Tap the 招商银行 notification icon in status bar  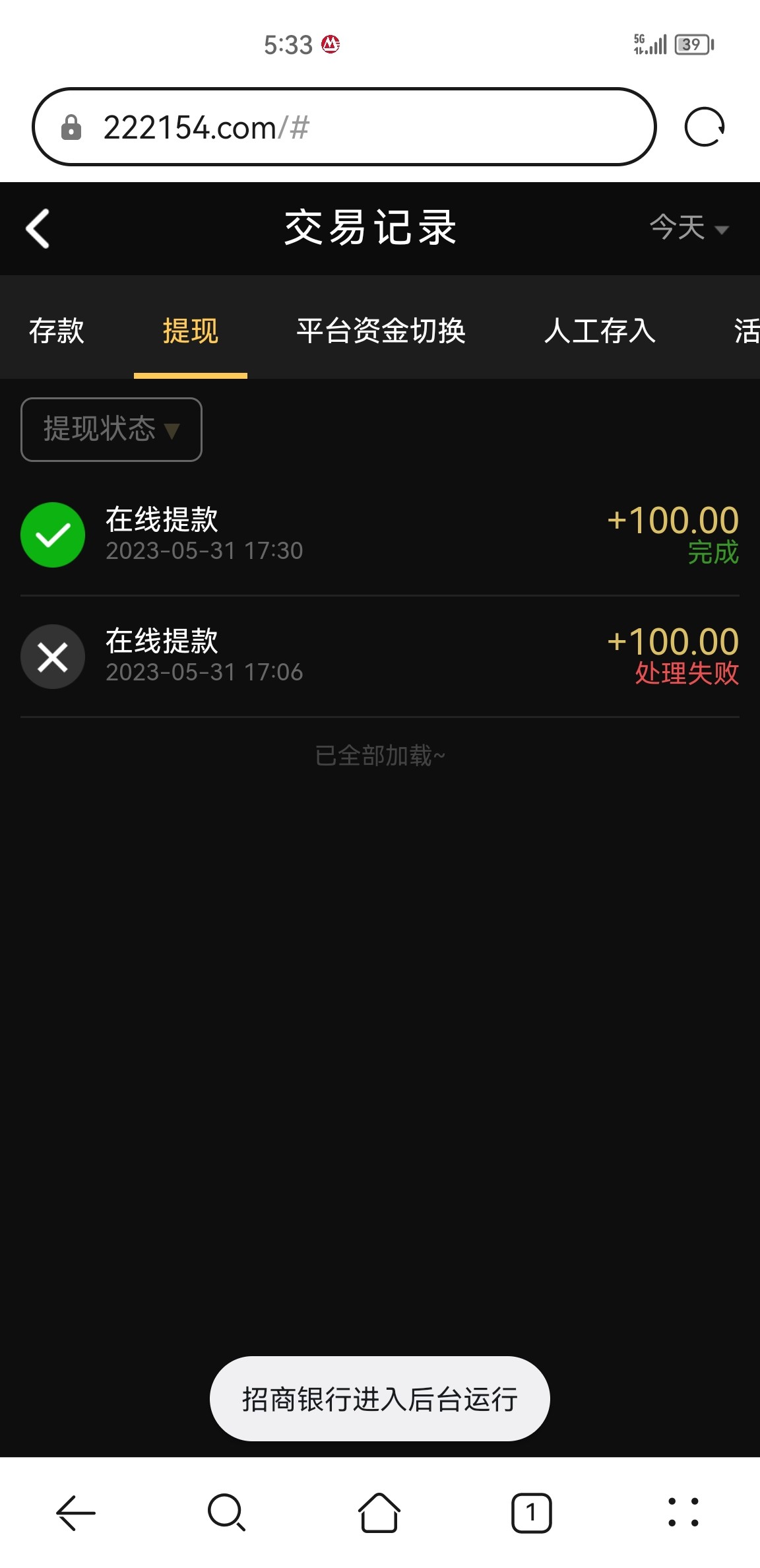tap(331, 44)
